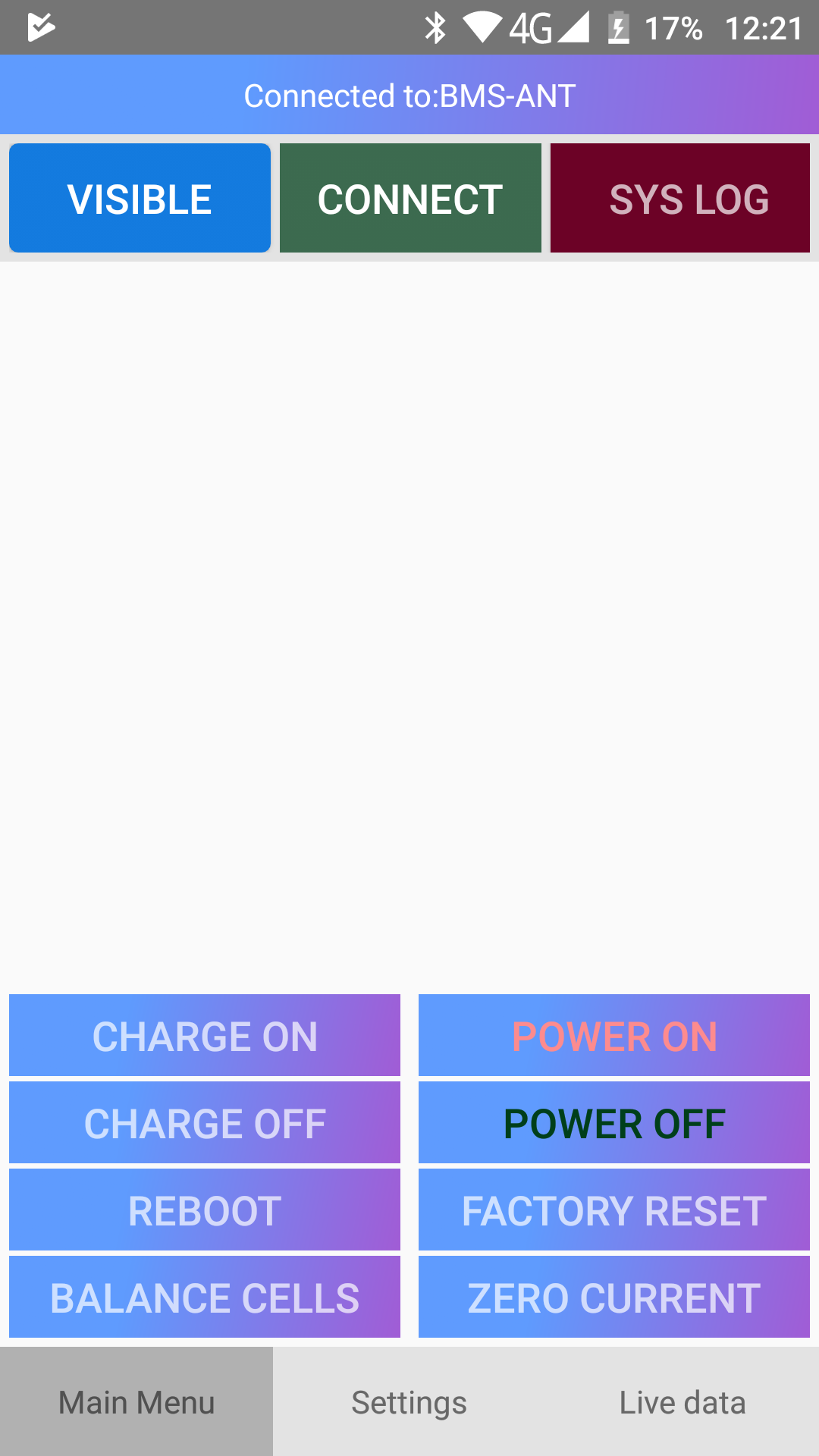Screen dimensions: 819x1456
Task: Turn CHARGE ON
Action: coord(205,1035)
